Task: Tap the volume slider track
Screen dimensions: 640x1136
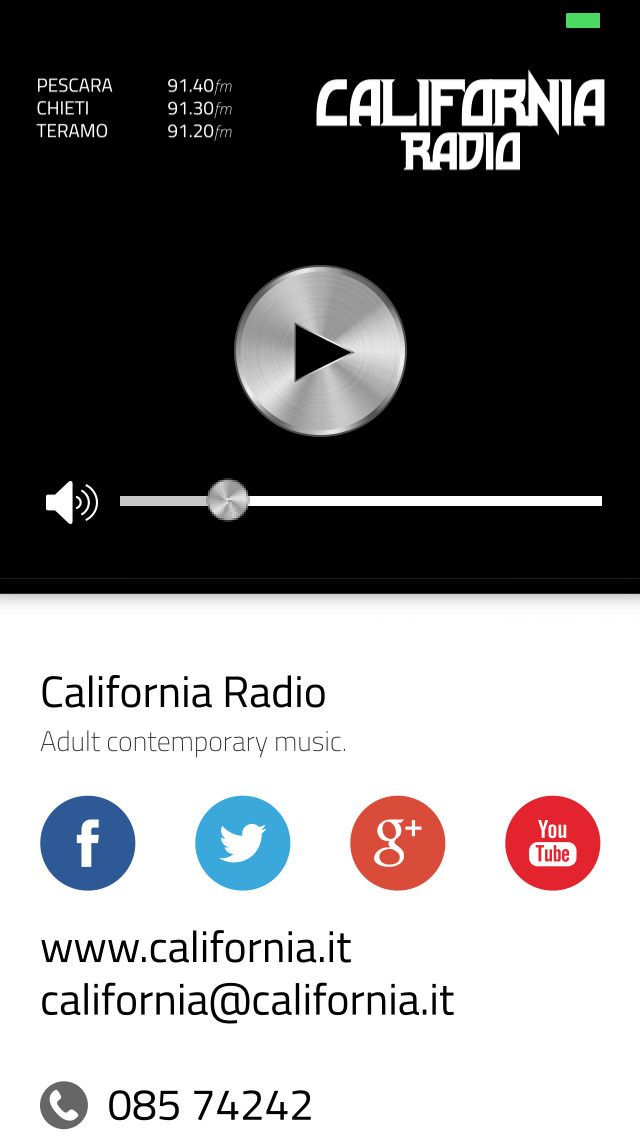Action: coord(361,501)
